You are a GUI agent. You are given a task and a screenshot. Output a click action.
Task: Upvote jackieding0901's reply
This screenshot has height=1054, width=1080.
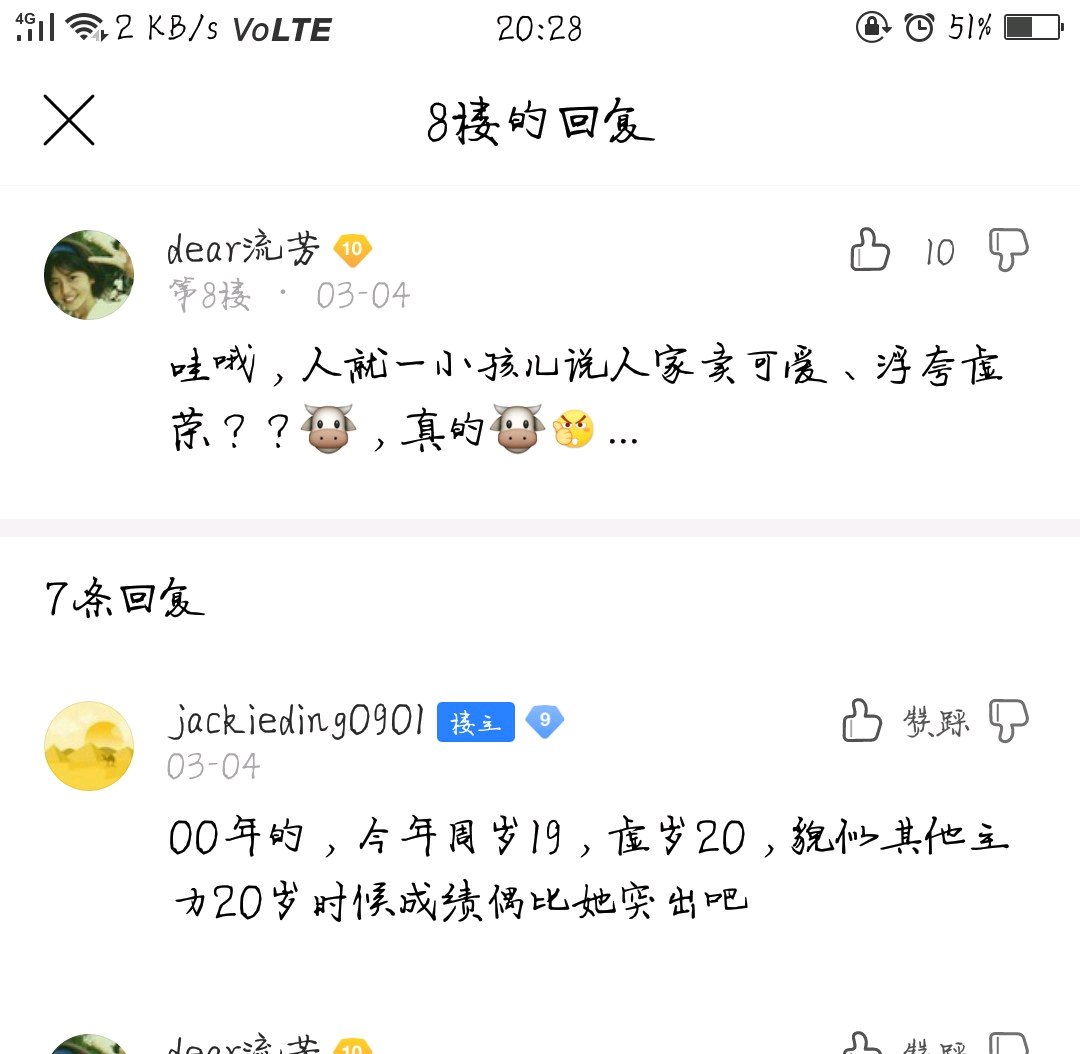tap(862, 720)
